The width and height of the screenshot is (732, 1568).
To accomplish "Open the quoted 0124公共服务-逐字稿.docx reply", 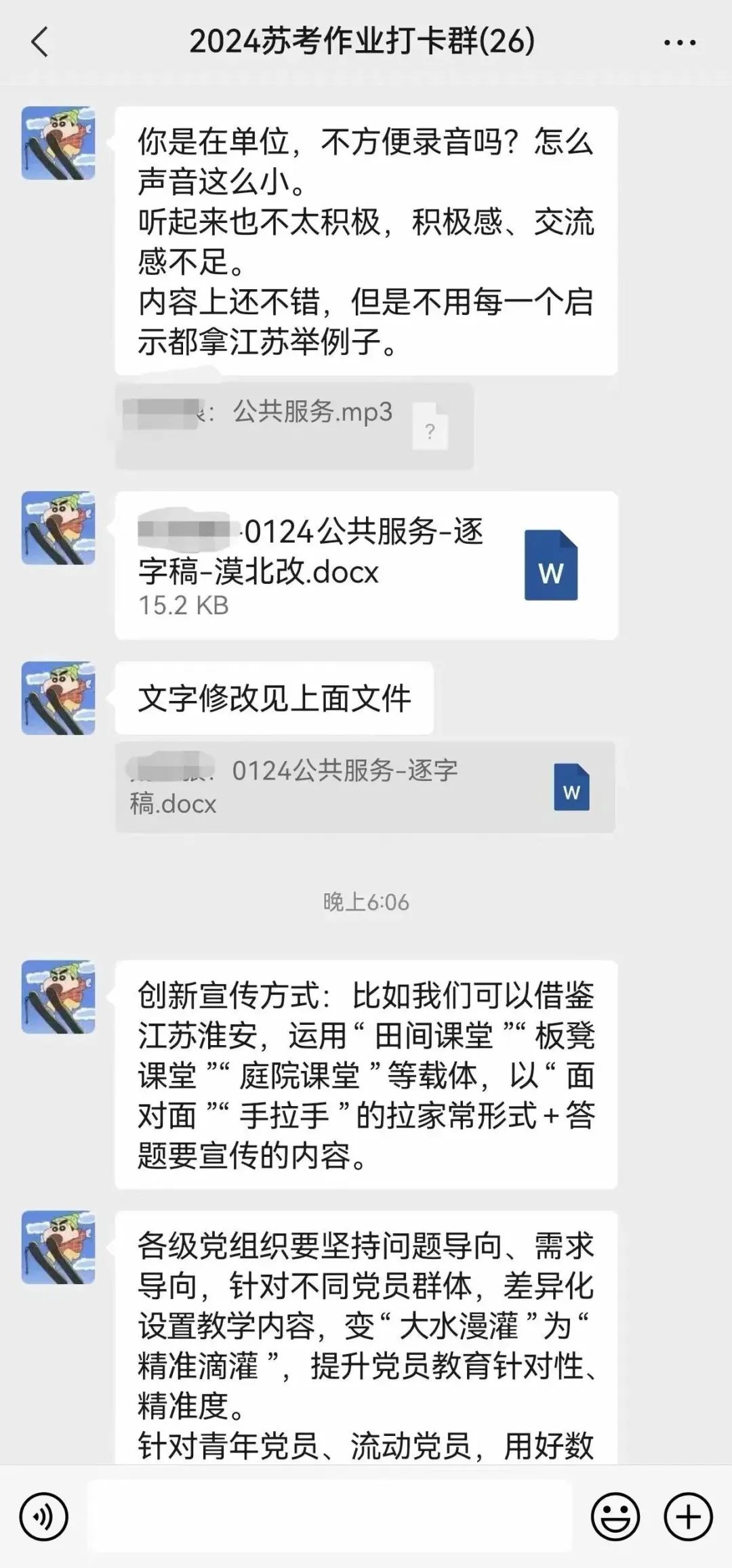I will tap(365, 787).
